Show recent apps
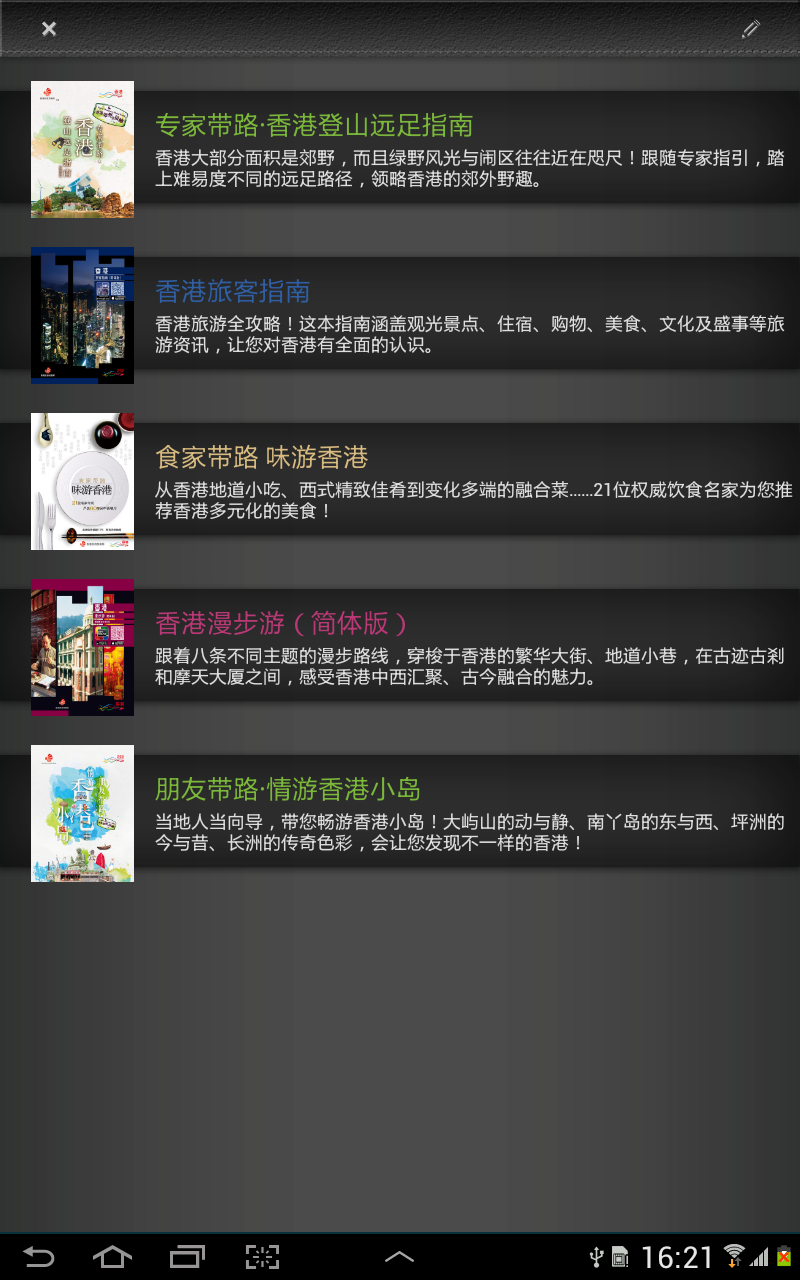Viewport: 800px width, 1280px height. [x=187, y=1257]
